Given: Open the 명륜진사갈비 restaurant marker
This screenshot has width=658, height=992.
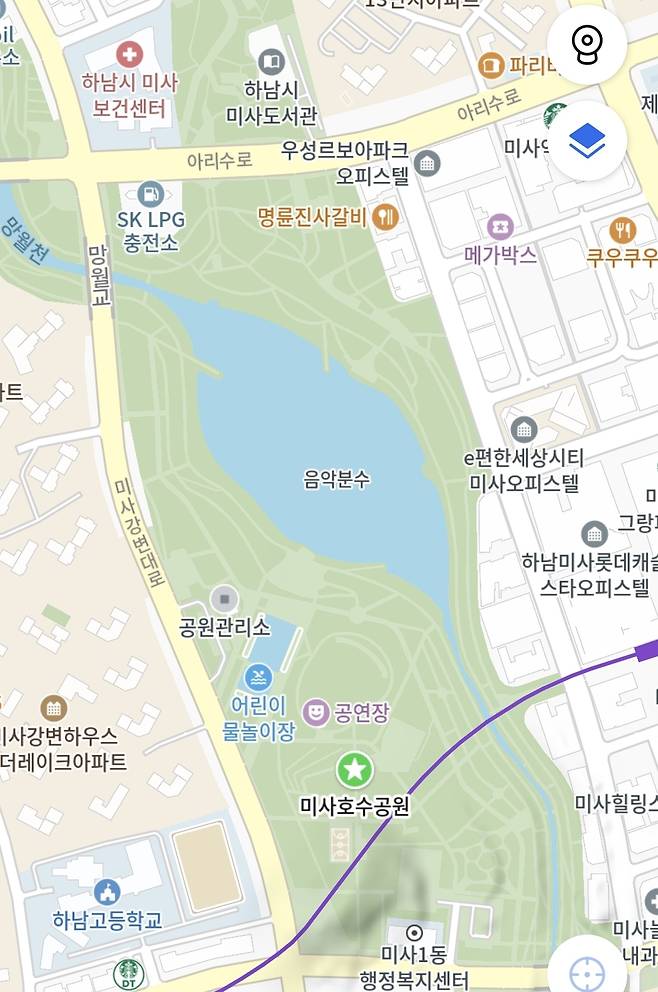Looking at the screenshot, I should 385,216.
